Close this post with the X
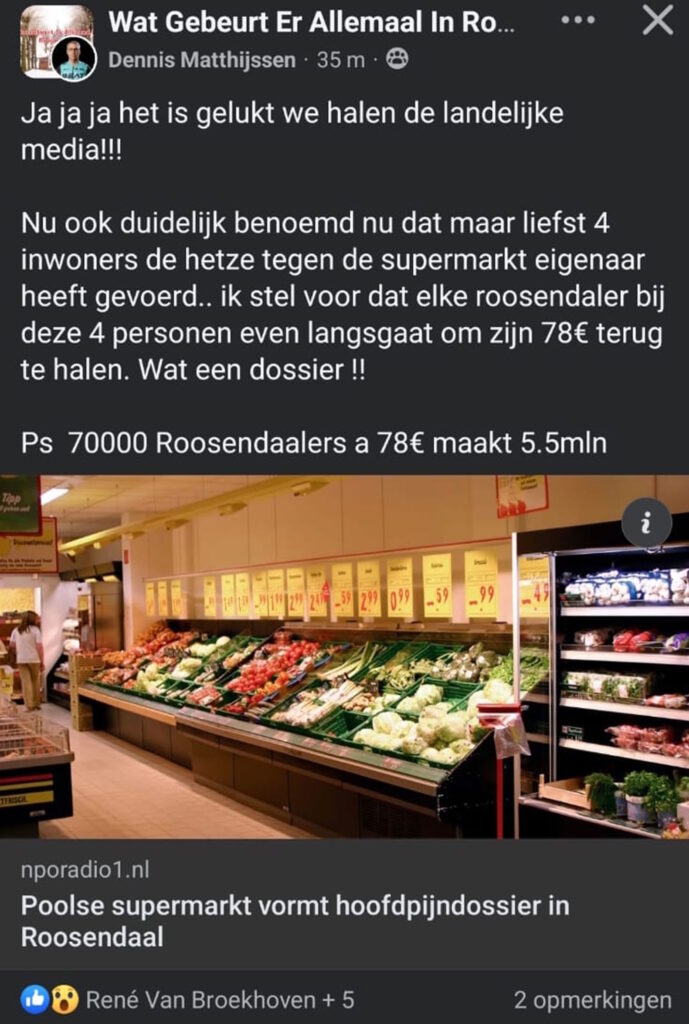Screen dimensions: 689x1024 tap(657, 20)
